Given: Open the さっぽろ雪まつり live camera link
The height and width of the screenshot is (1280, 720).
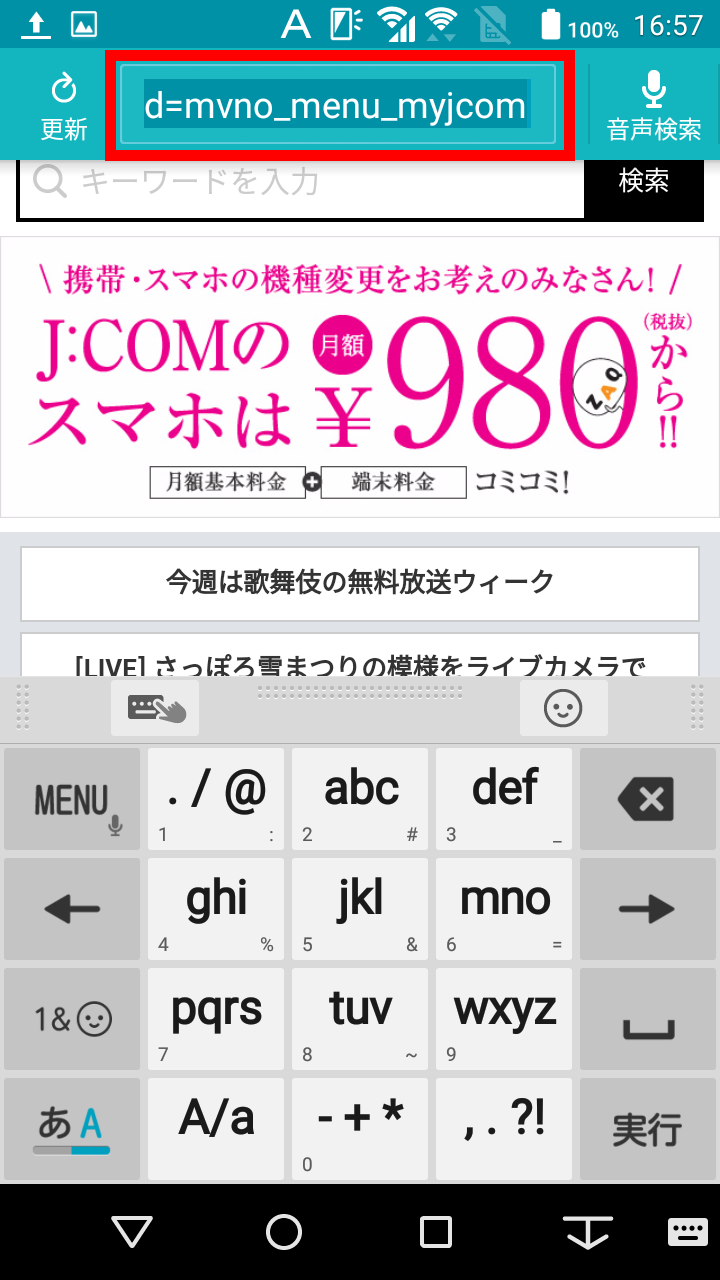Looking at the screenshot, I should (x=360, y=660).
